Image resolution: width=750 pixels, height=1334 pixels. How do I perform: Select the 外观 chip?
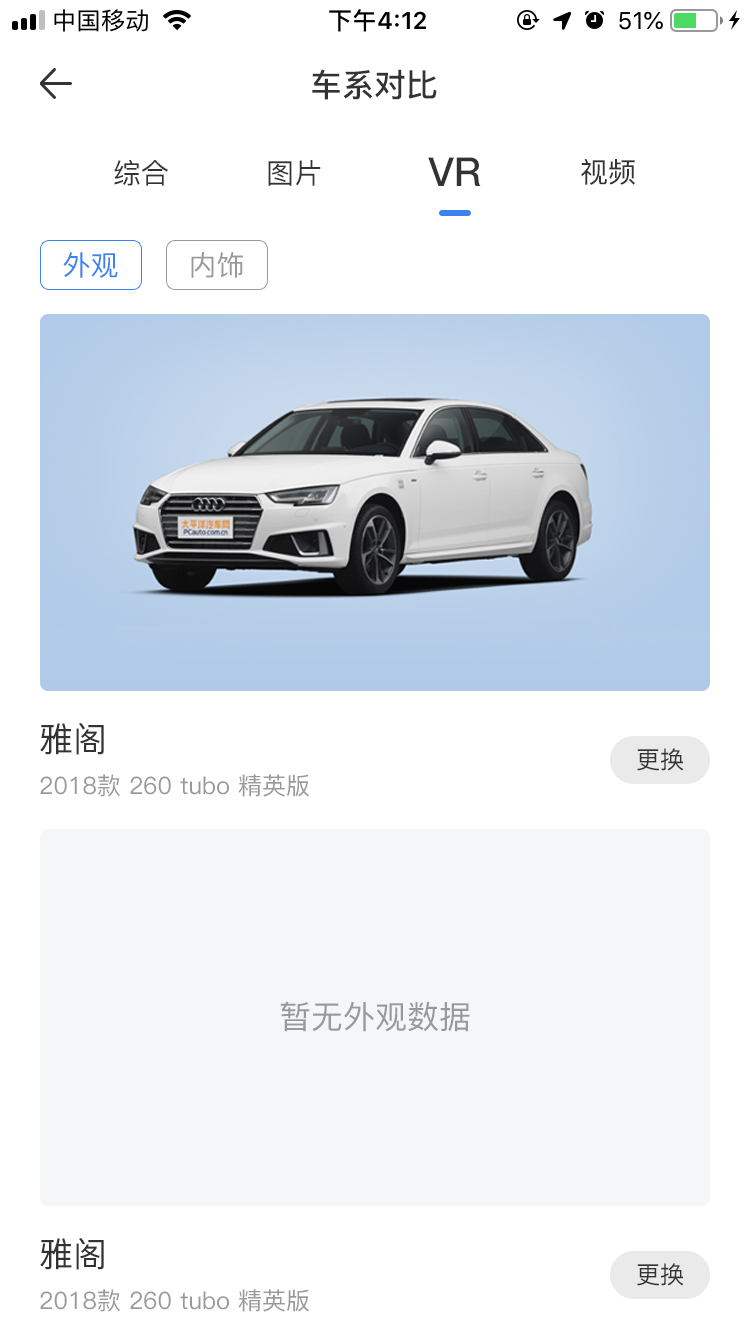tap(91, 265)
